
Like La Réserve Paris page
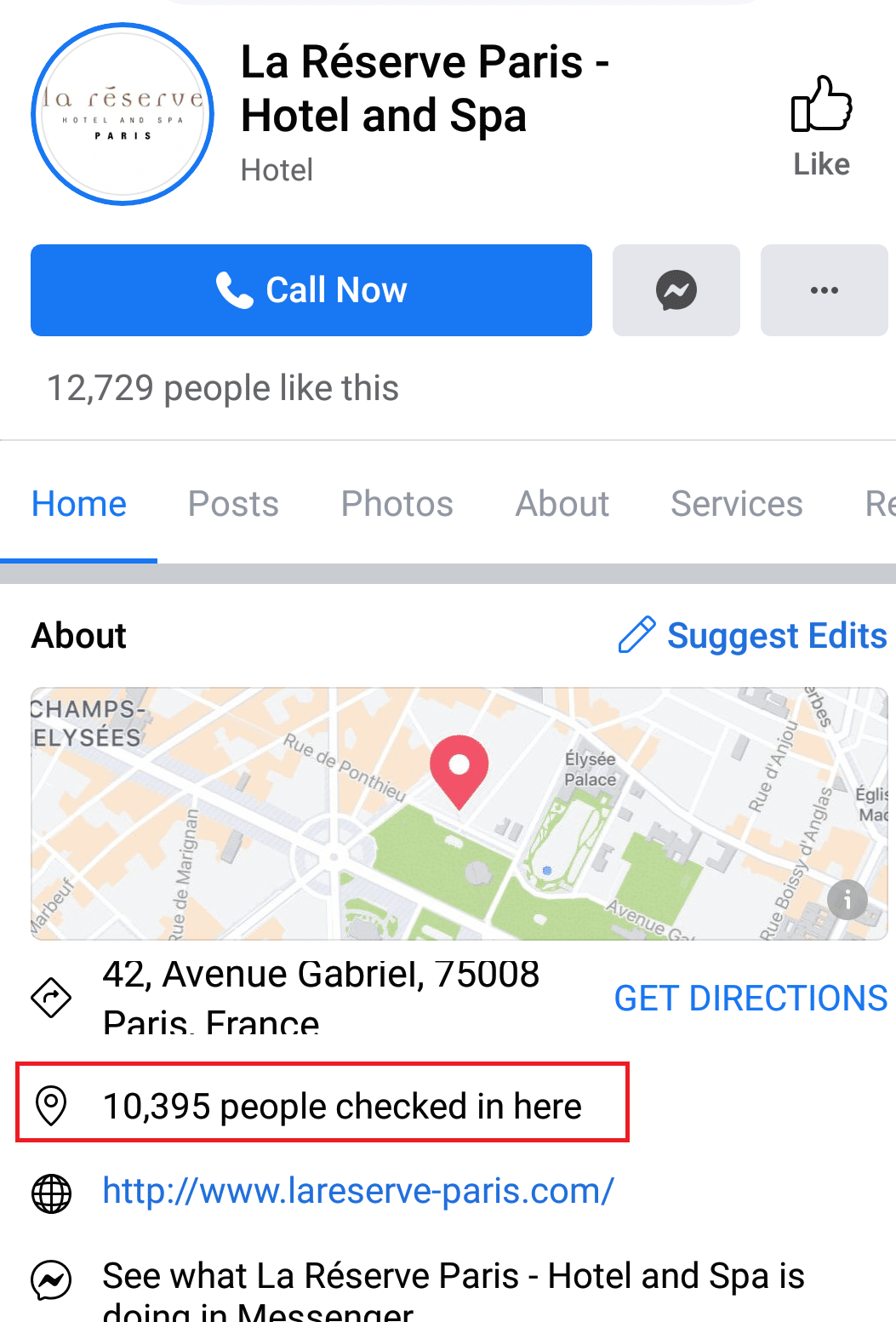(x=821, y=126)
